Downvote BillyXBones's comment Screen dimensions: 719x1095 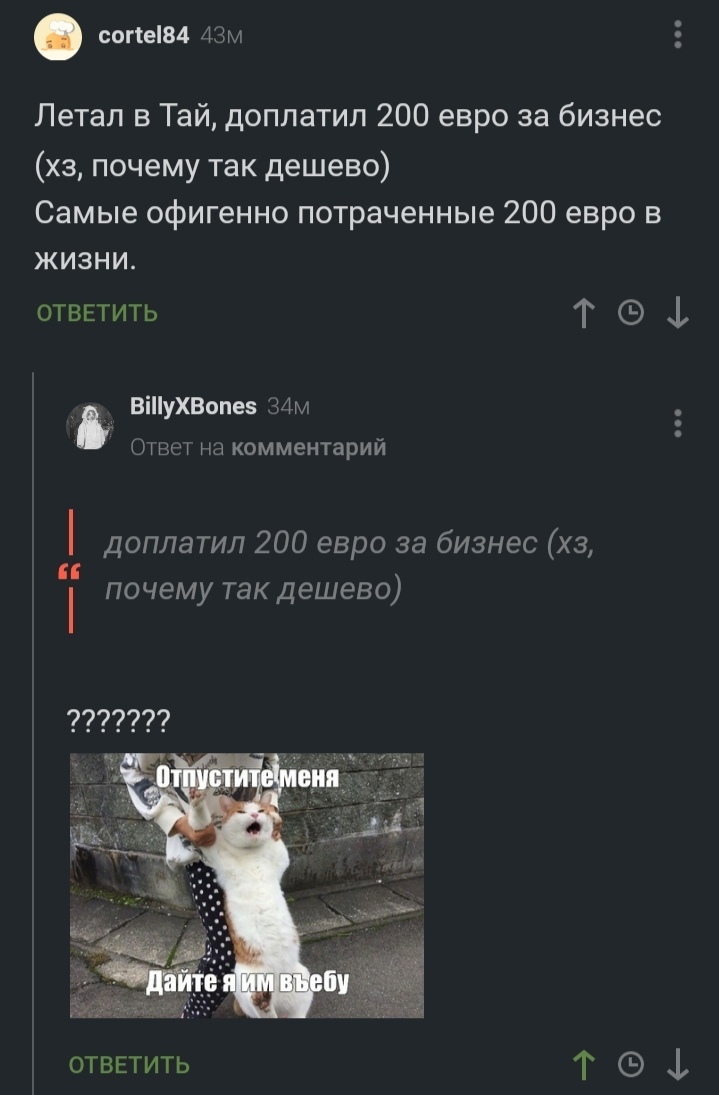[678, 1064]
